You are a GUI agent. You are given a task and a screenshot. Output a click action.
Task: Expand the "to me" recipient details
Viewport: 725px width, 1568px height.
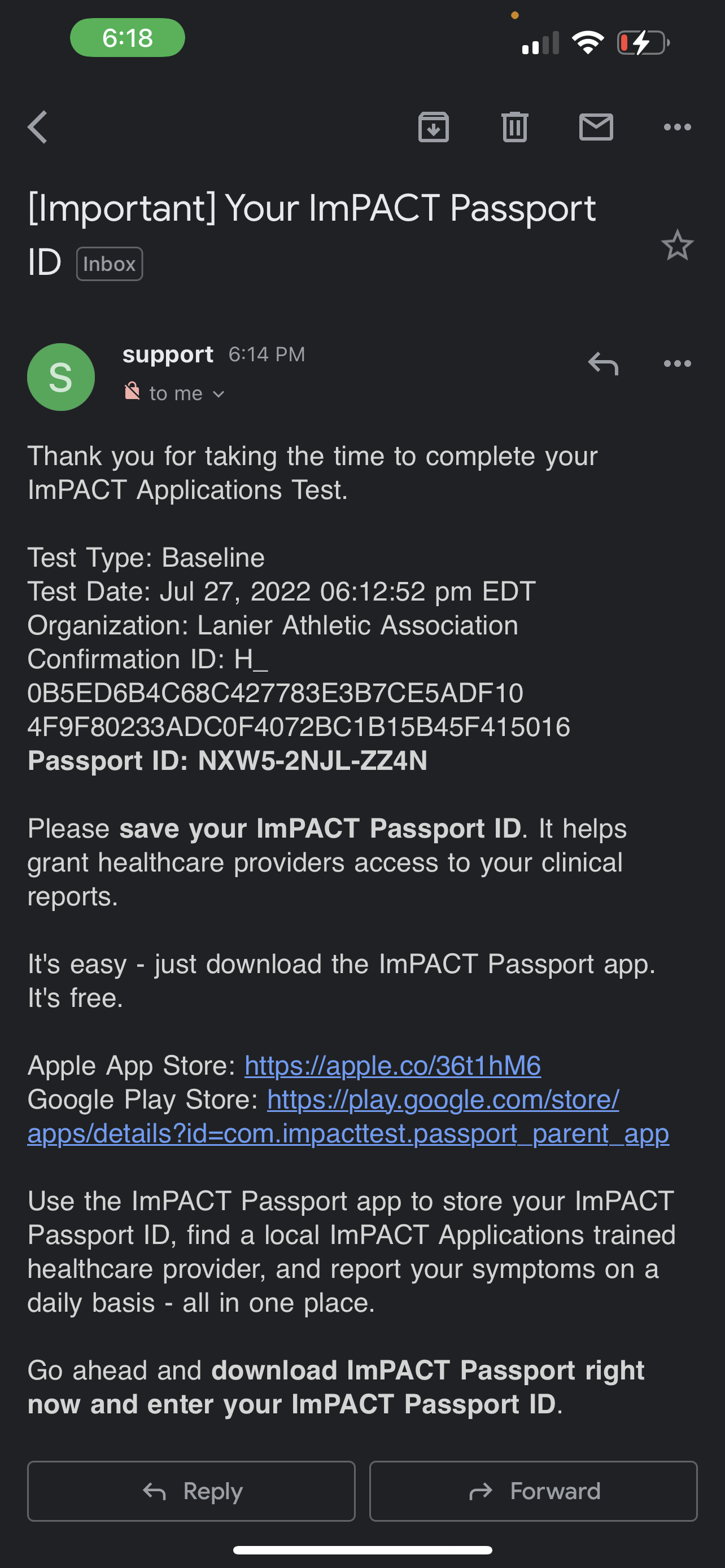click(187, 394)
